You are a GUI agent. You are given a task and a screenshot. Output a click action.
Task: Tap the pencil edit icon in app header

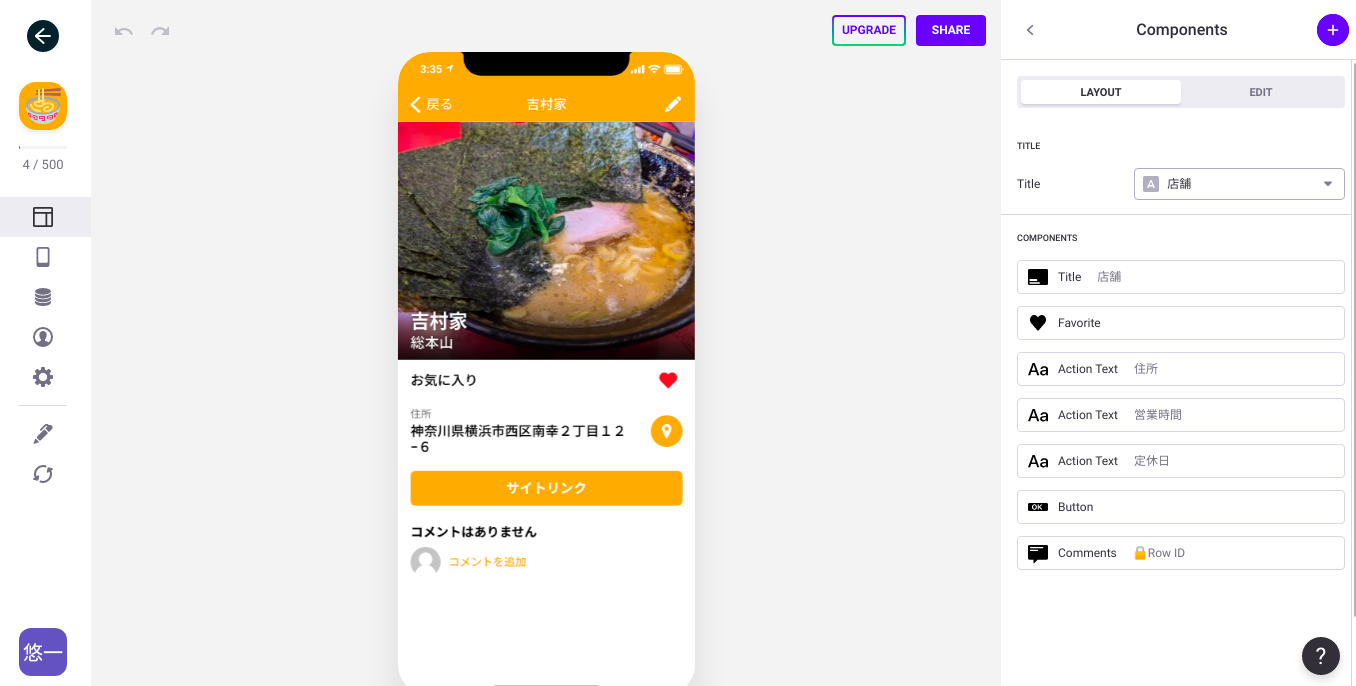[x=673, y=104]
